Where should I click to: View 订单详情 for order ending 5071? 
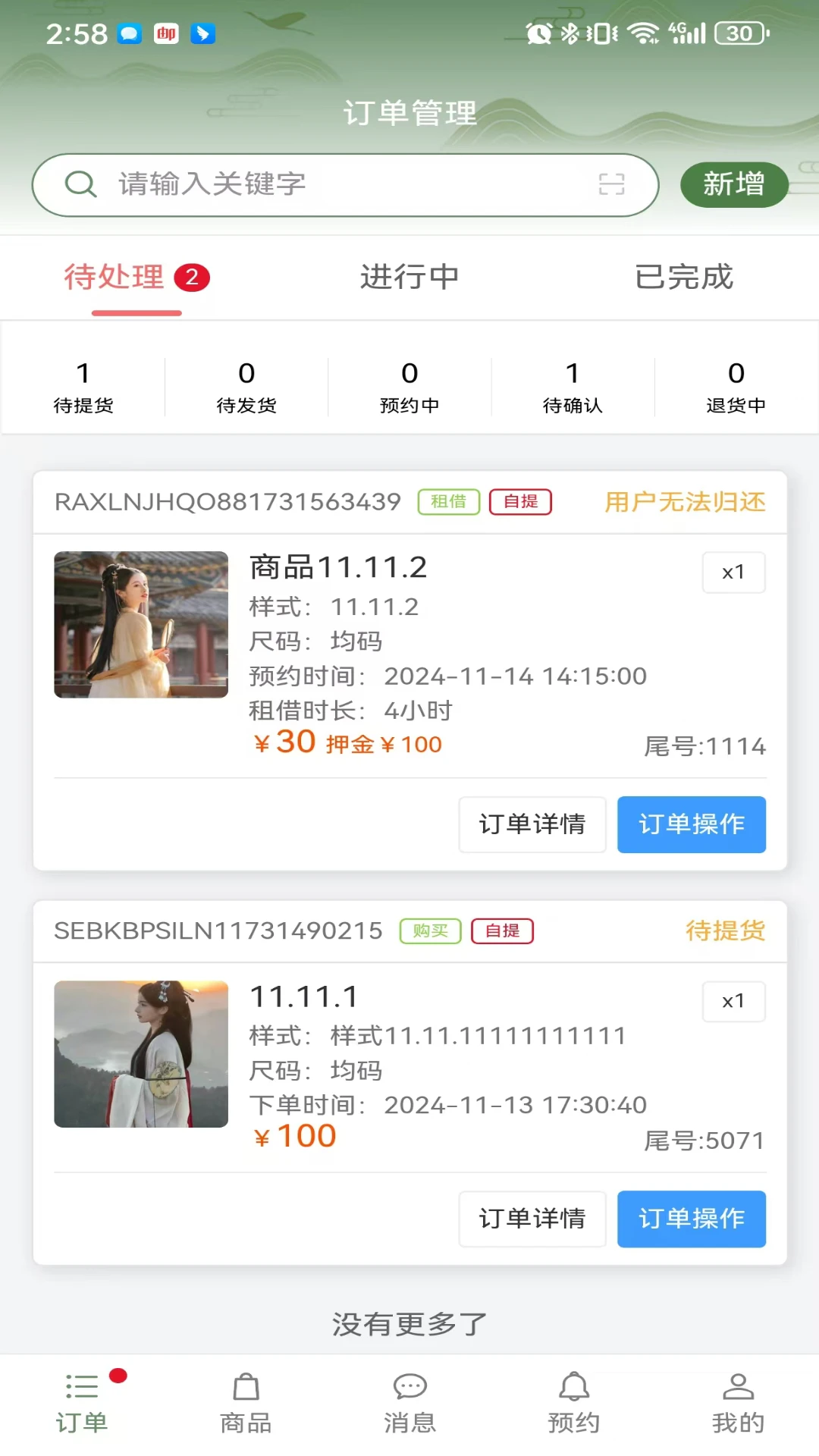(x=532, y=1219)
